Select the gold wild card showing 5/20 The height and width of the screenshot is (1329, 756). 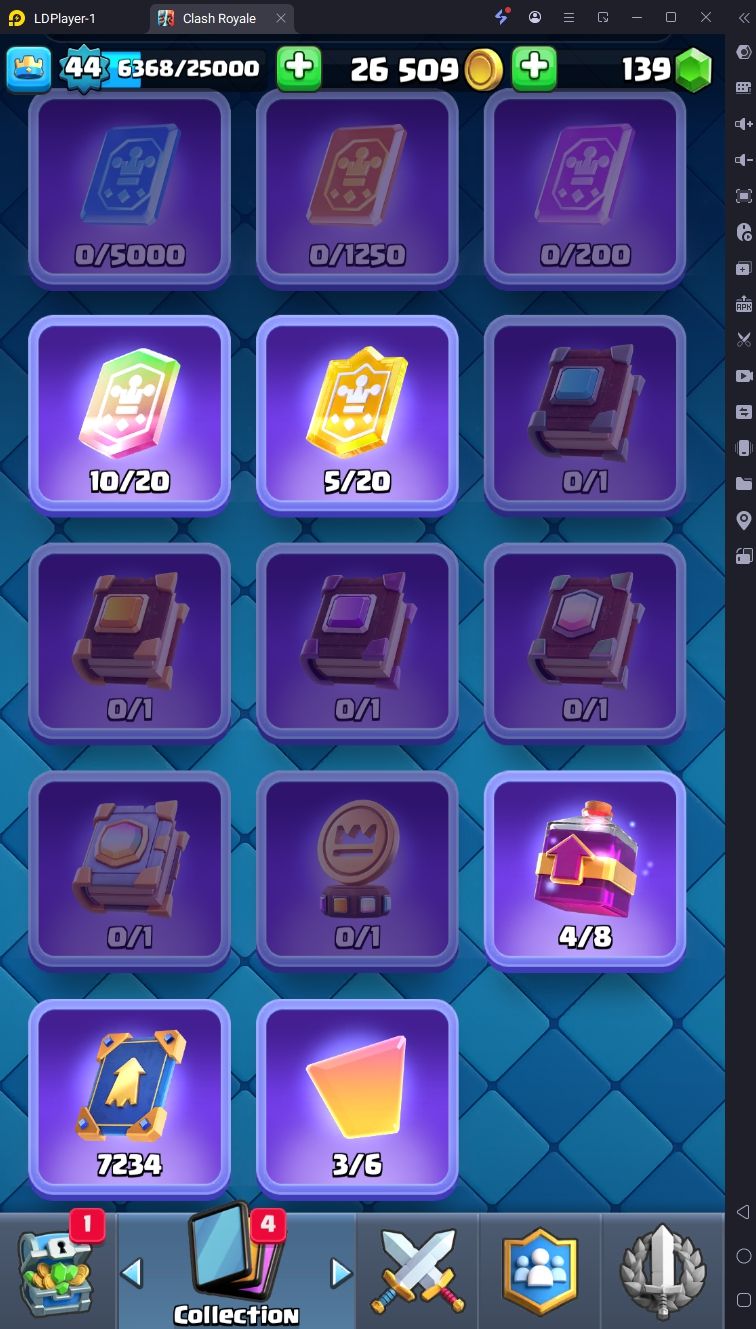pos(357,412)
